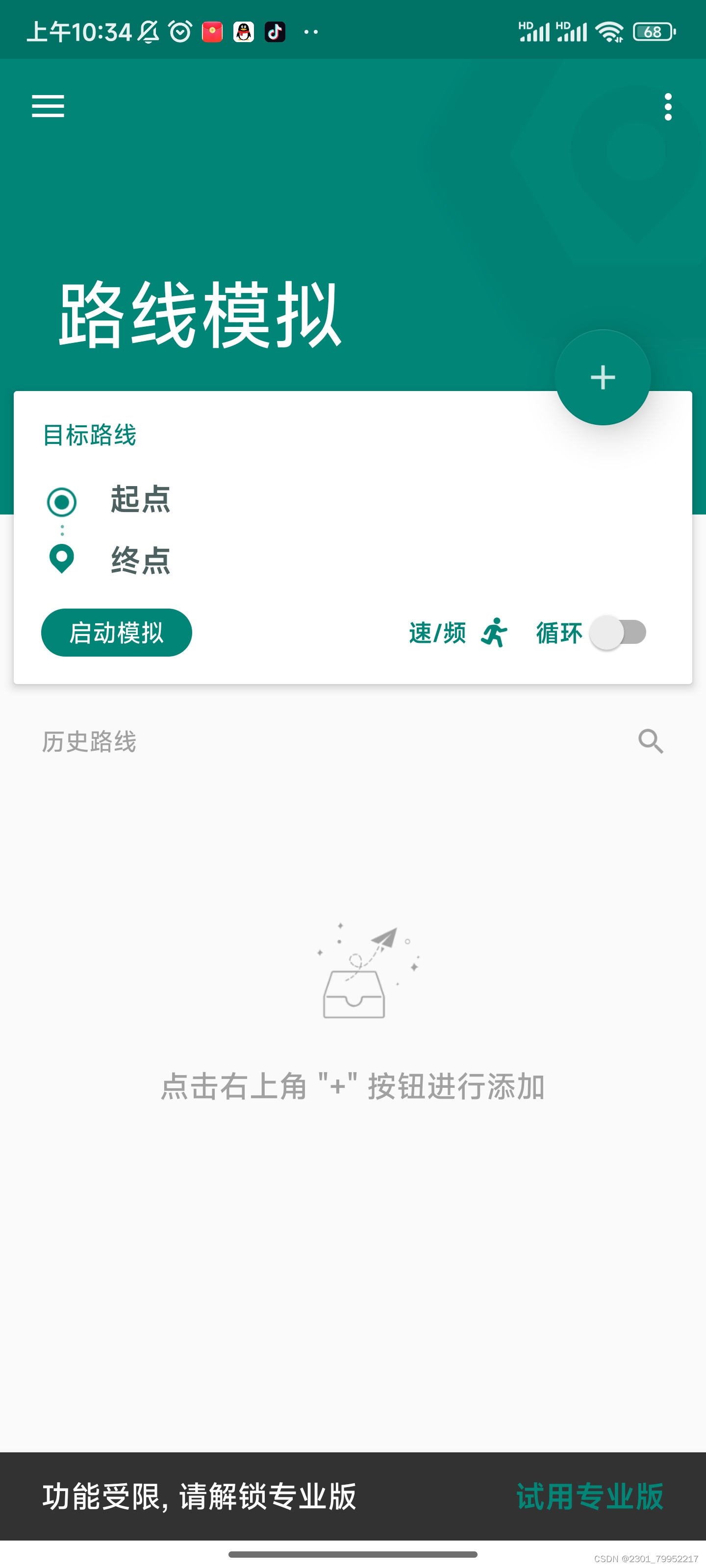The height and width of the screenshot is (1568, 706).
Task: Tap the 历史路线 search field
Action: pyautogui.click(x=244, y=741)
